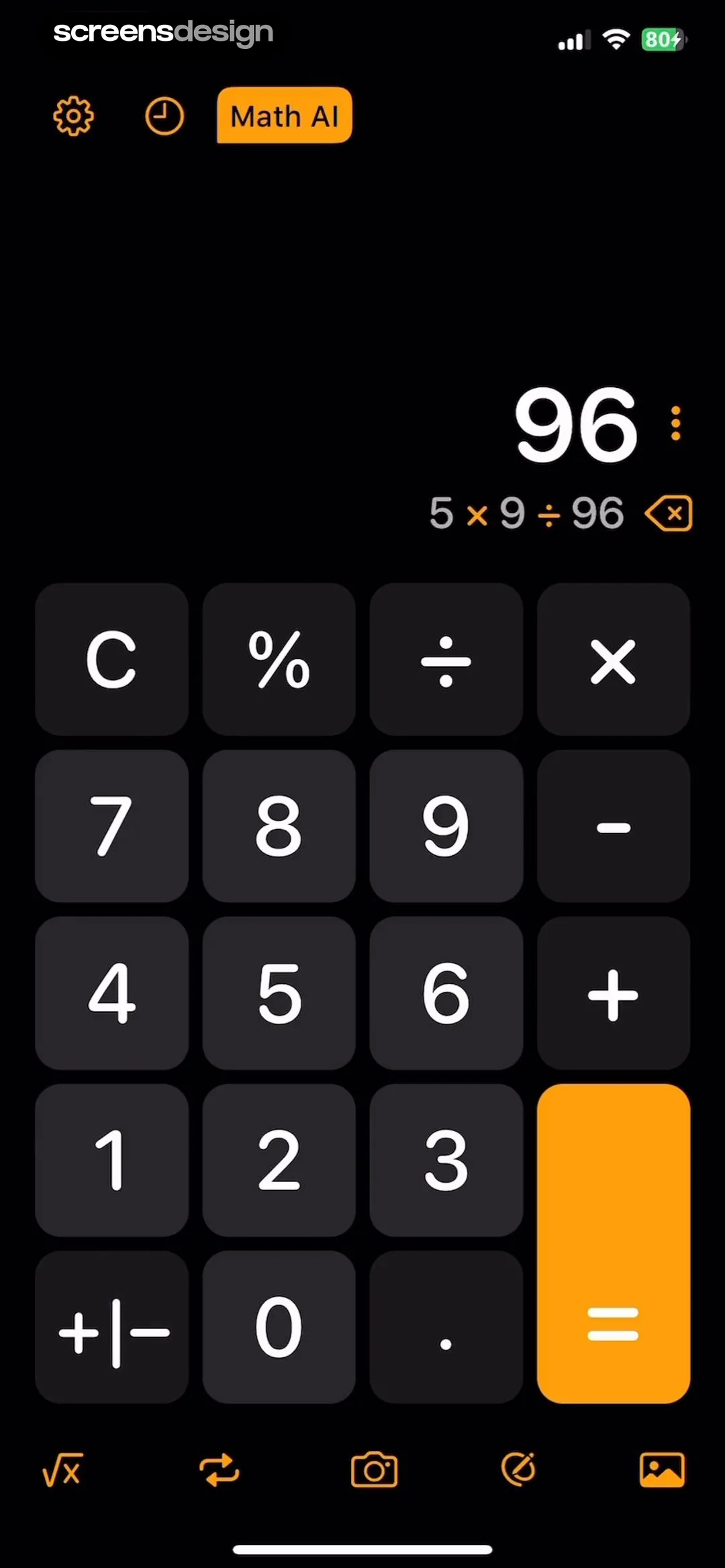
Task: Select the divide operator
Action: click(x=446, y=659)
